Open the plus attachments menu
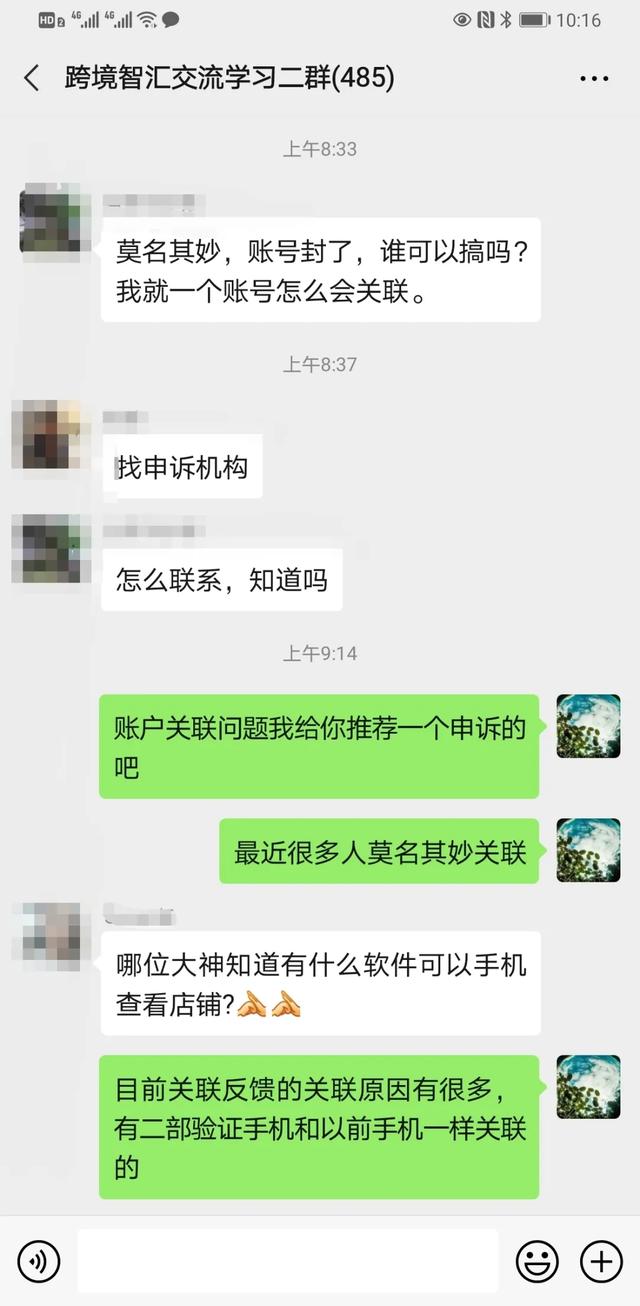640x1306 pixels. point(601,1262)
